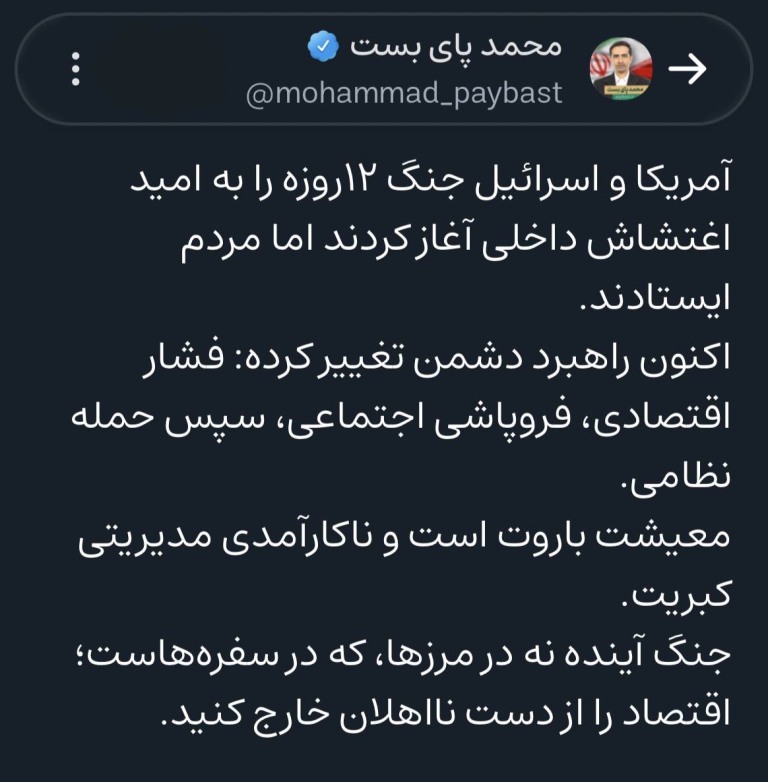Viewport: 768px width, 782px height.
Task: Open the author's profile picture
Action: coord(622,68)
